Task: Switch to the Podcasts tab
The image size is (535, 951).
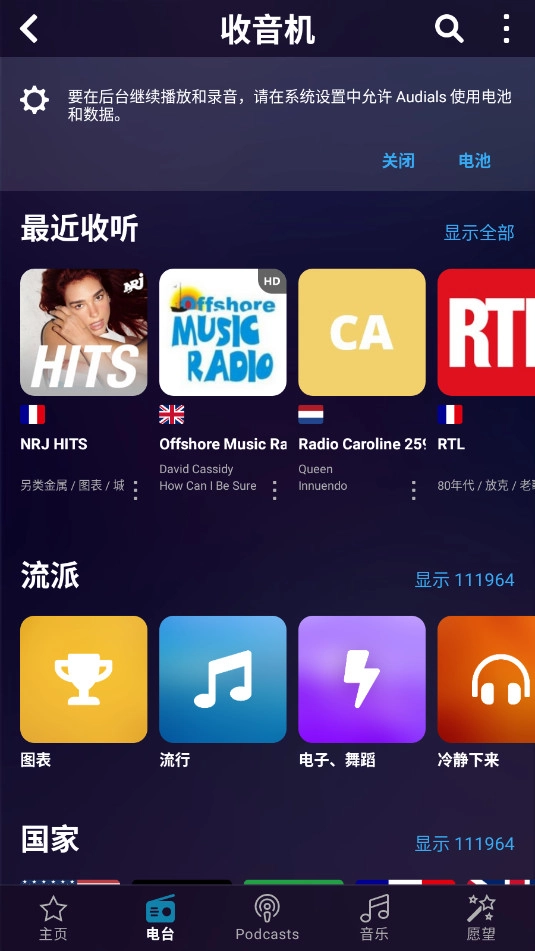Action: coord(267,918)
